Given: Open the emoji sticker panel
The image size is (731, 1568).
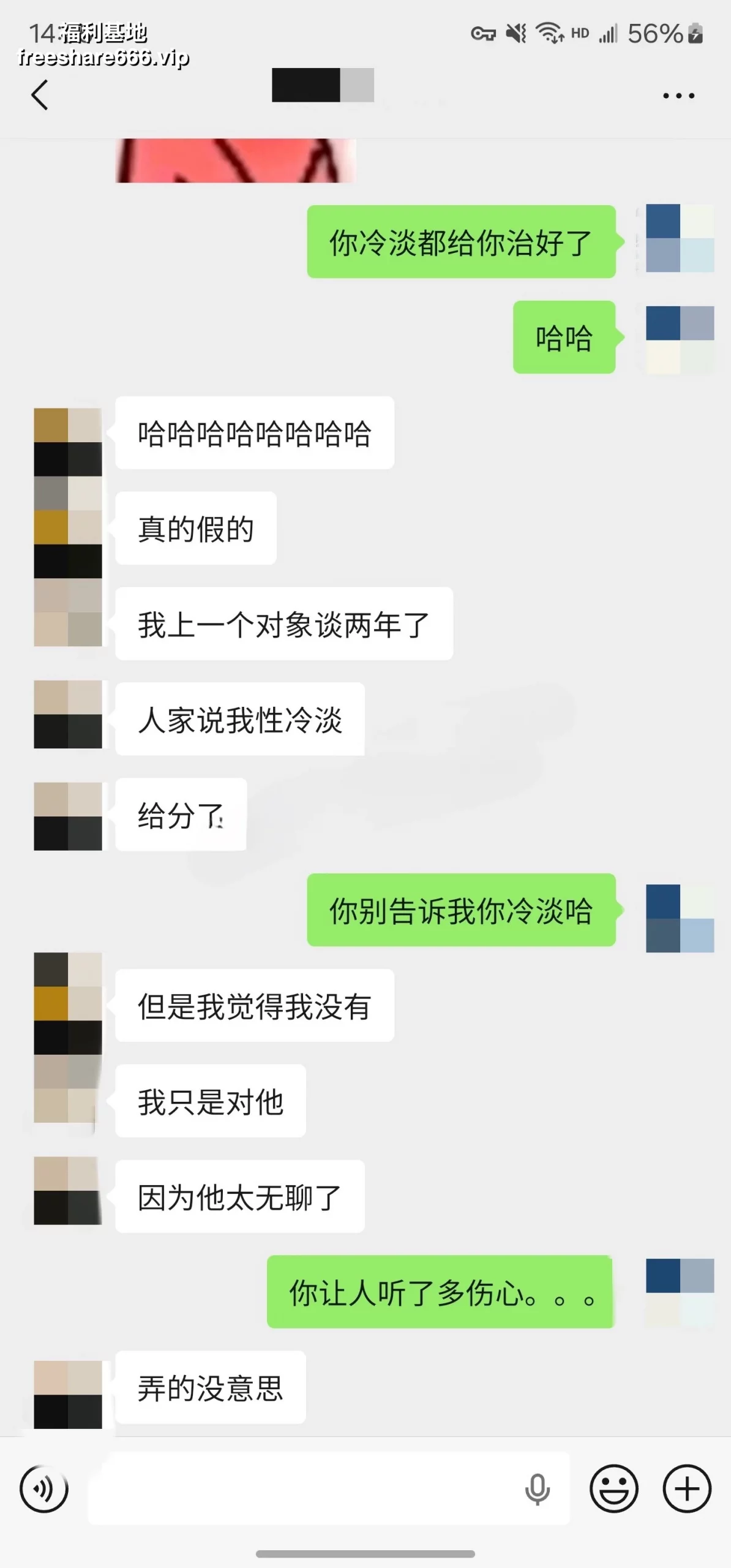Looking at the screenshot, I should point(613,1488).
